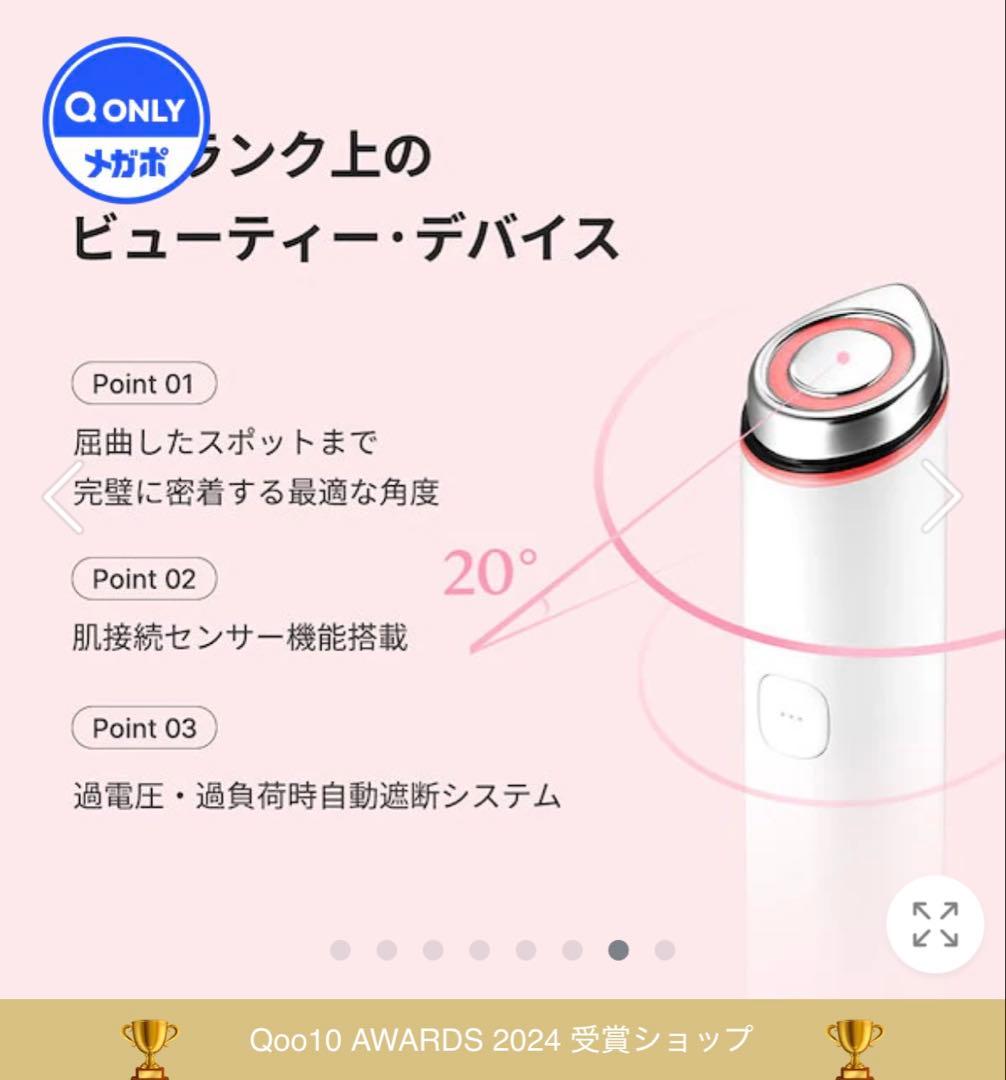Screen dimensions: 1006x1080
Task: Expand the Point 01 section
Action: (143, 382)
